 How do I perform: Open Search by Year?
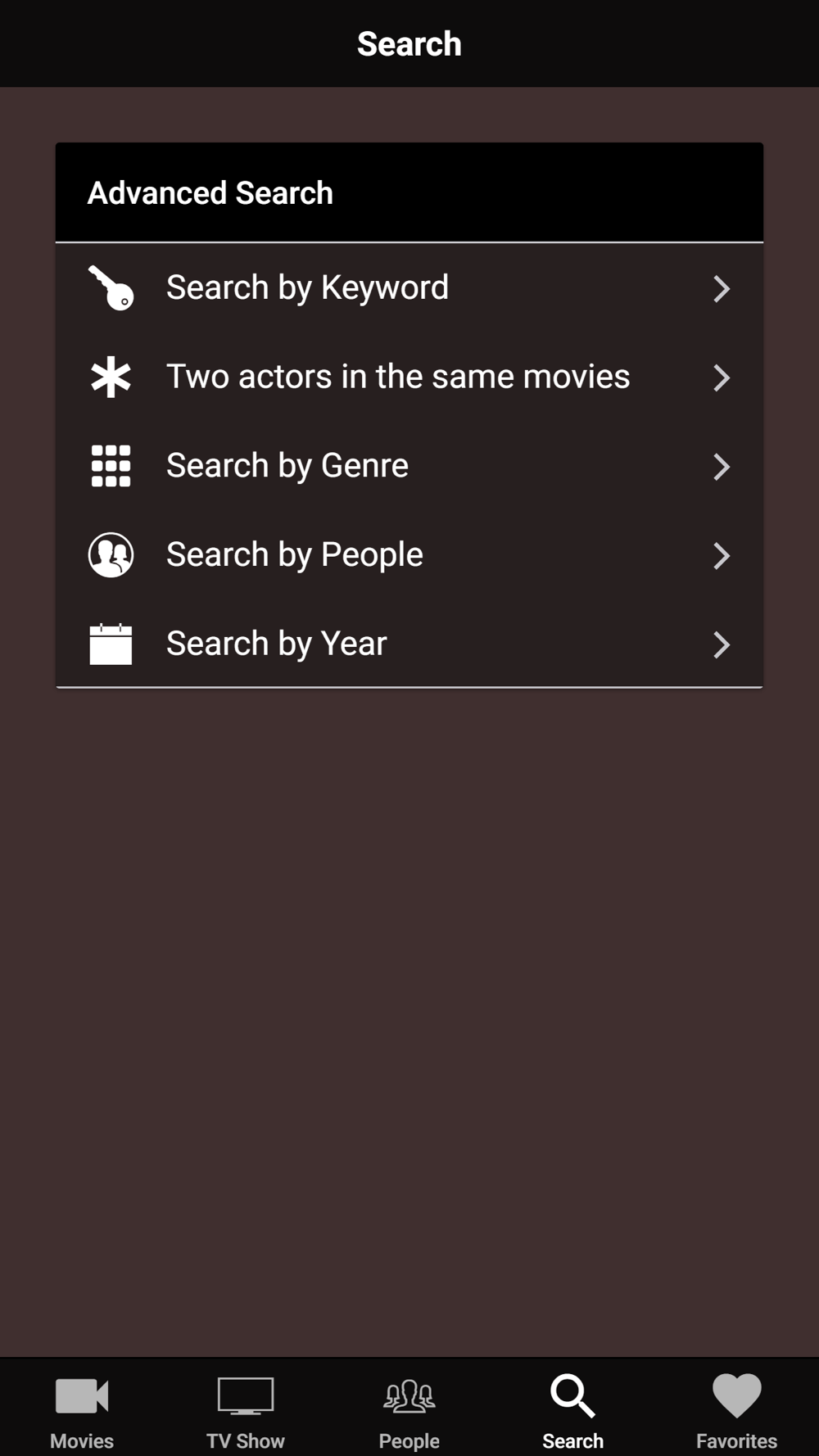click(x=409, y=644)
